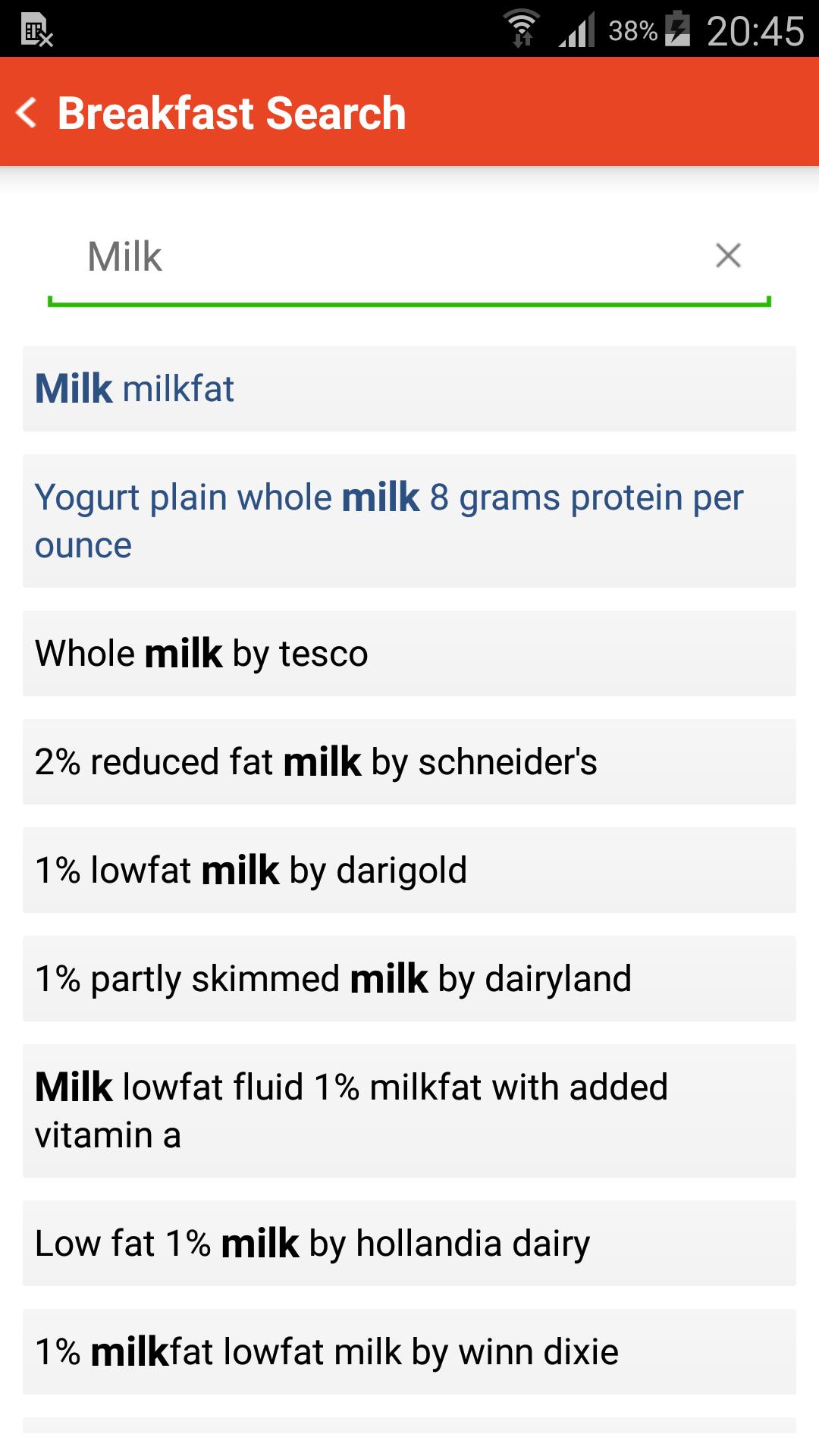Screen dimensions: 819x1456
Task: Go back from Breakfast Search
Action: click(27, 113)
